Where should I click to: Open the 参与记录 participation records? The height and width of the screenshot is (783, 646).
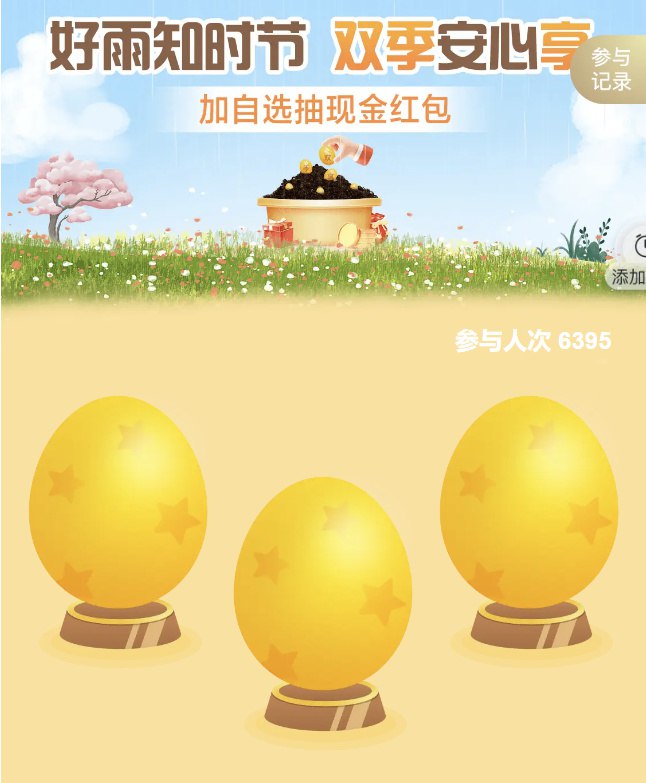[x=611, y=69]
